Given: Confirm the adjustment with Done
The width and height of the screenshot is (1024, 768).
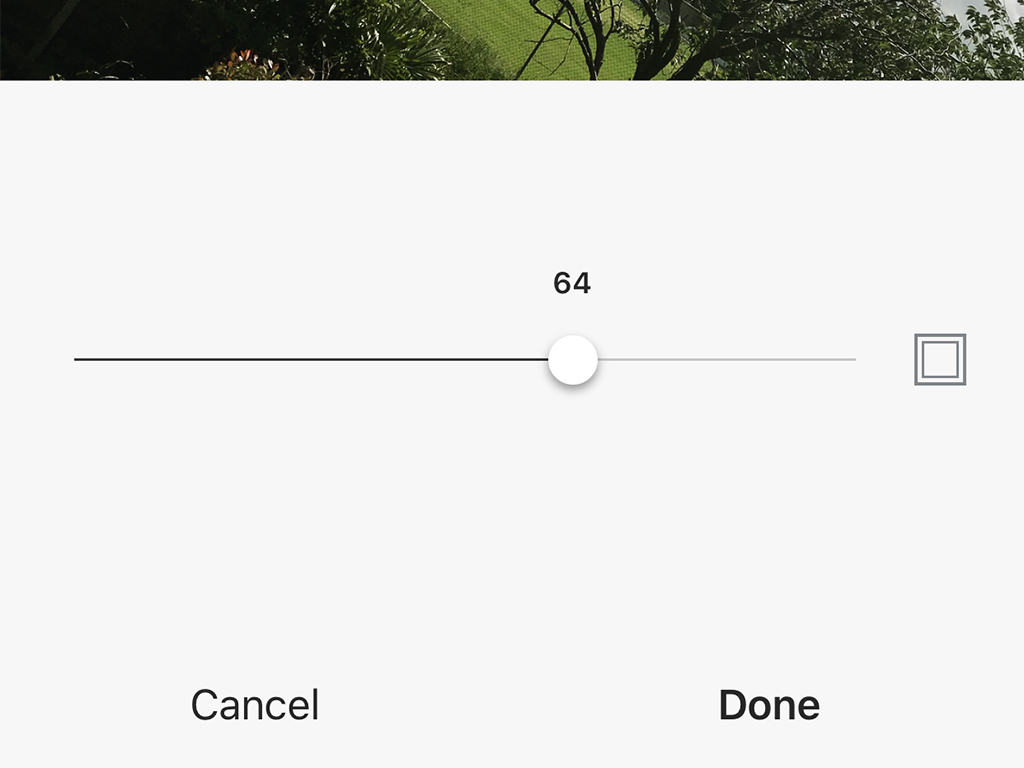Looking at the screenshot, I should tap(769, 705).
